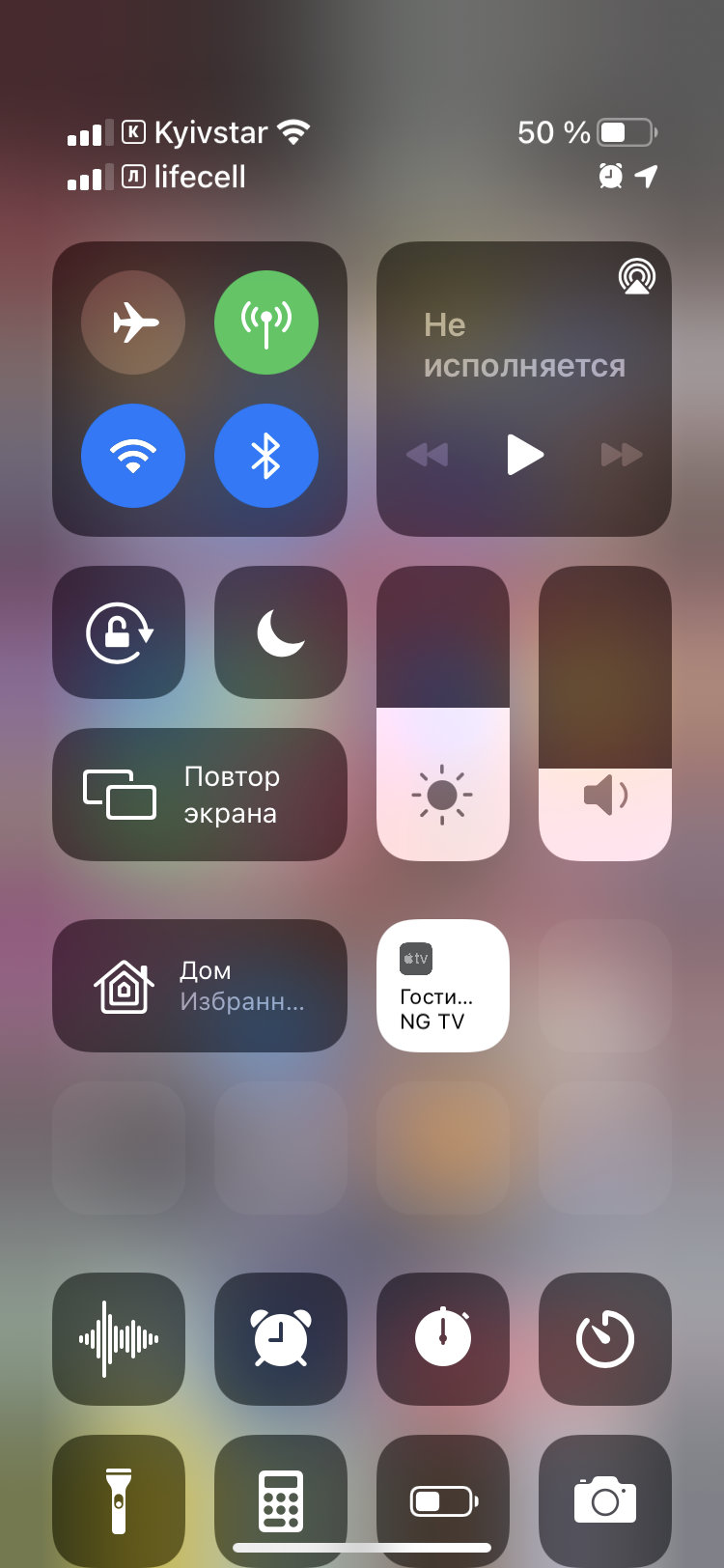Disable the Wi-Fi toggle

click(133, 456)
